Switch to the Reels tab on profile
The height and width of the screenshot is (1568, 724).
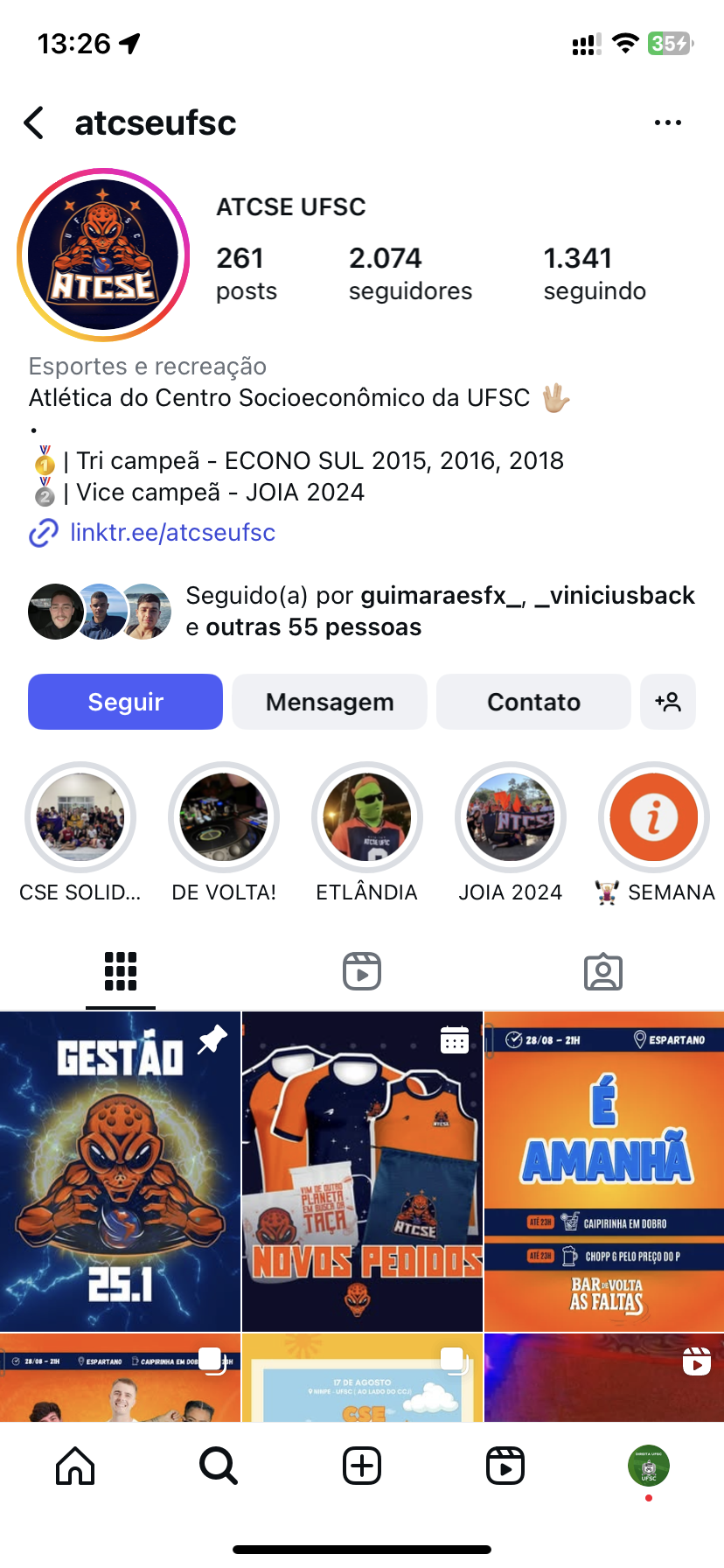tap(362, 971)
